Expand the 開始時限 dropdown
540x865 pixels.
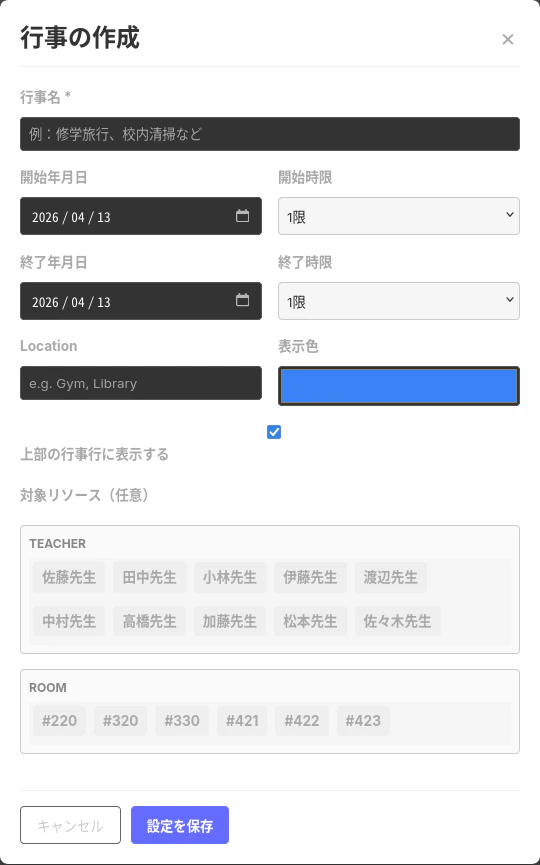[399, 216]
